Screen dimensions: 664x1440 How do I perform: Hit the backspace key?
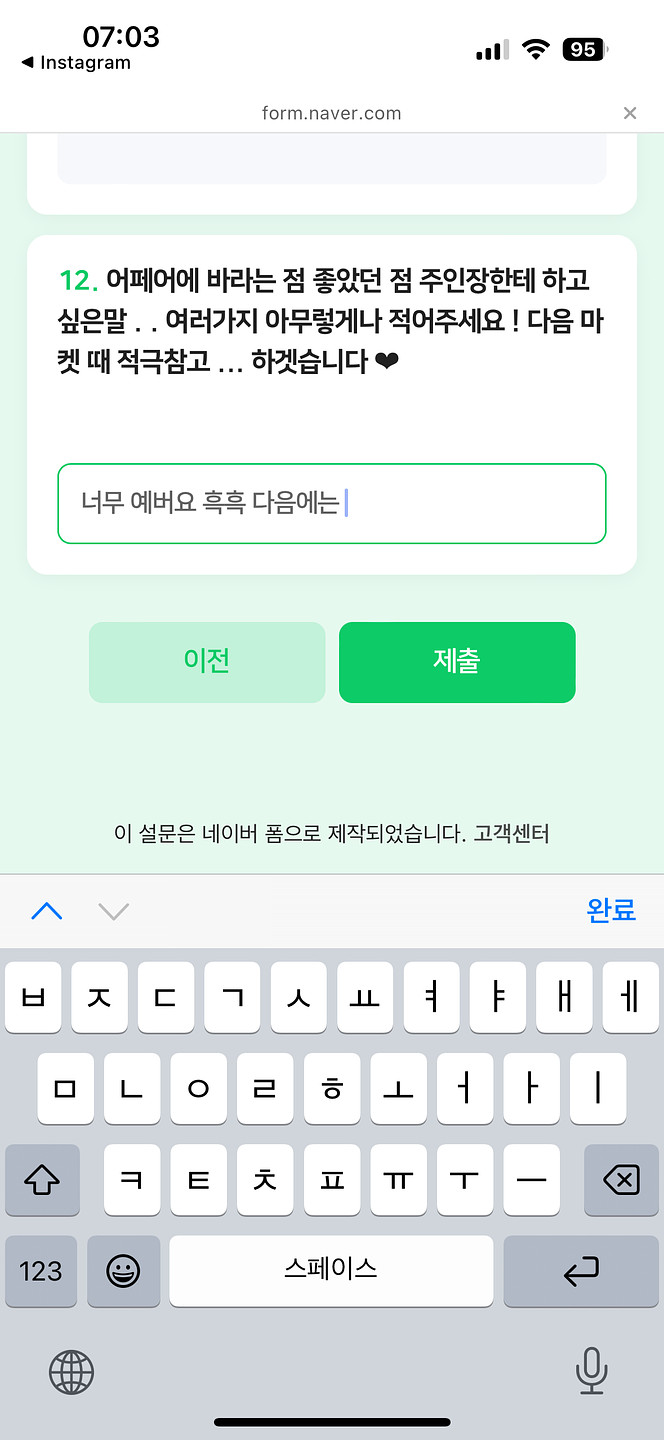click(x=621, y=1181)
